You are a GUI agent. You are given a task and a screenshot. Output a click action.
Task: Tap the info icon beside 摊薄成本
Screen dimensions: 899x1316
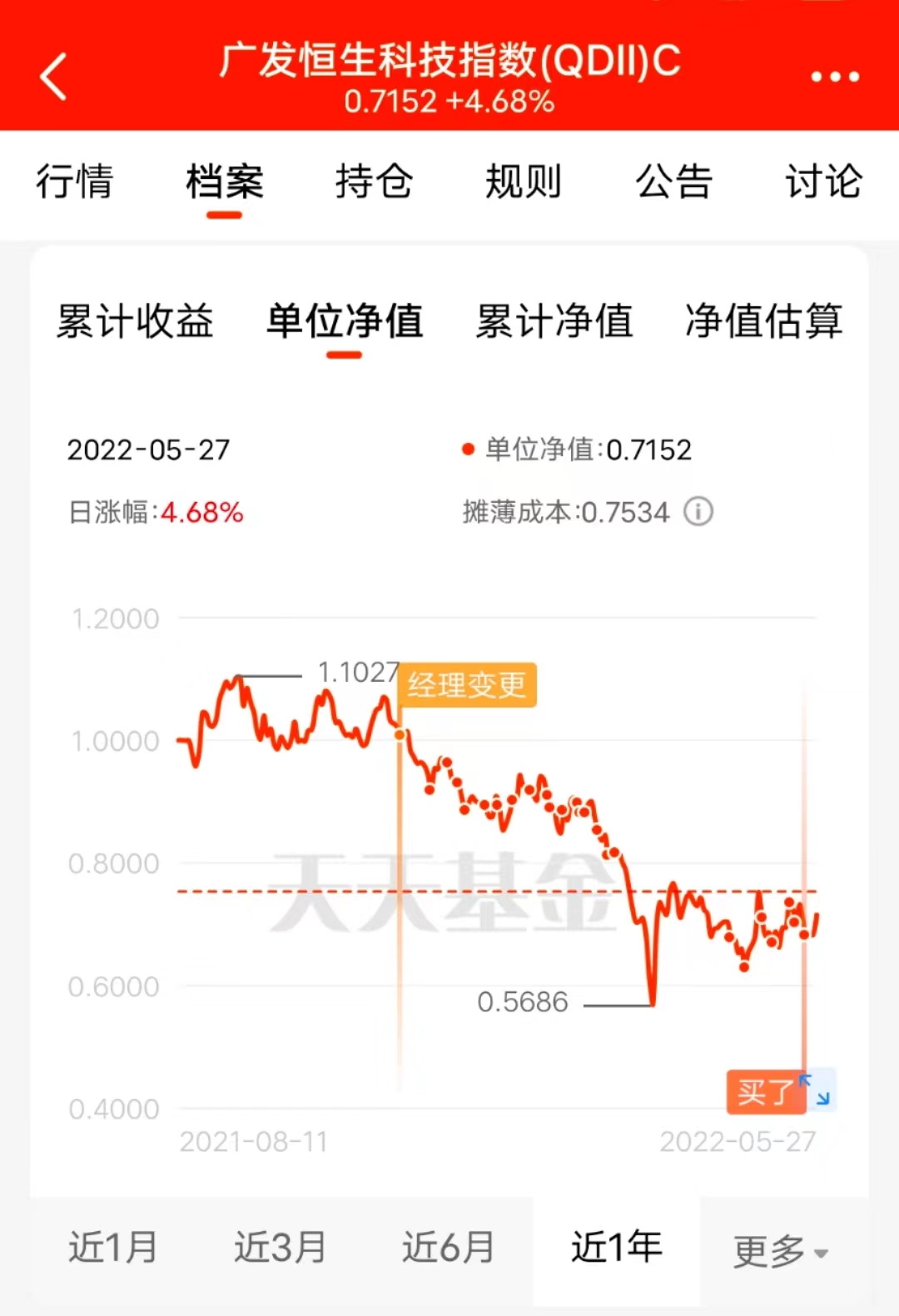pos(698,511)
